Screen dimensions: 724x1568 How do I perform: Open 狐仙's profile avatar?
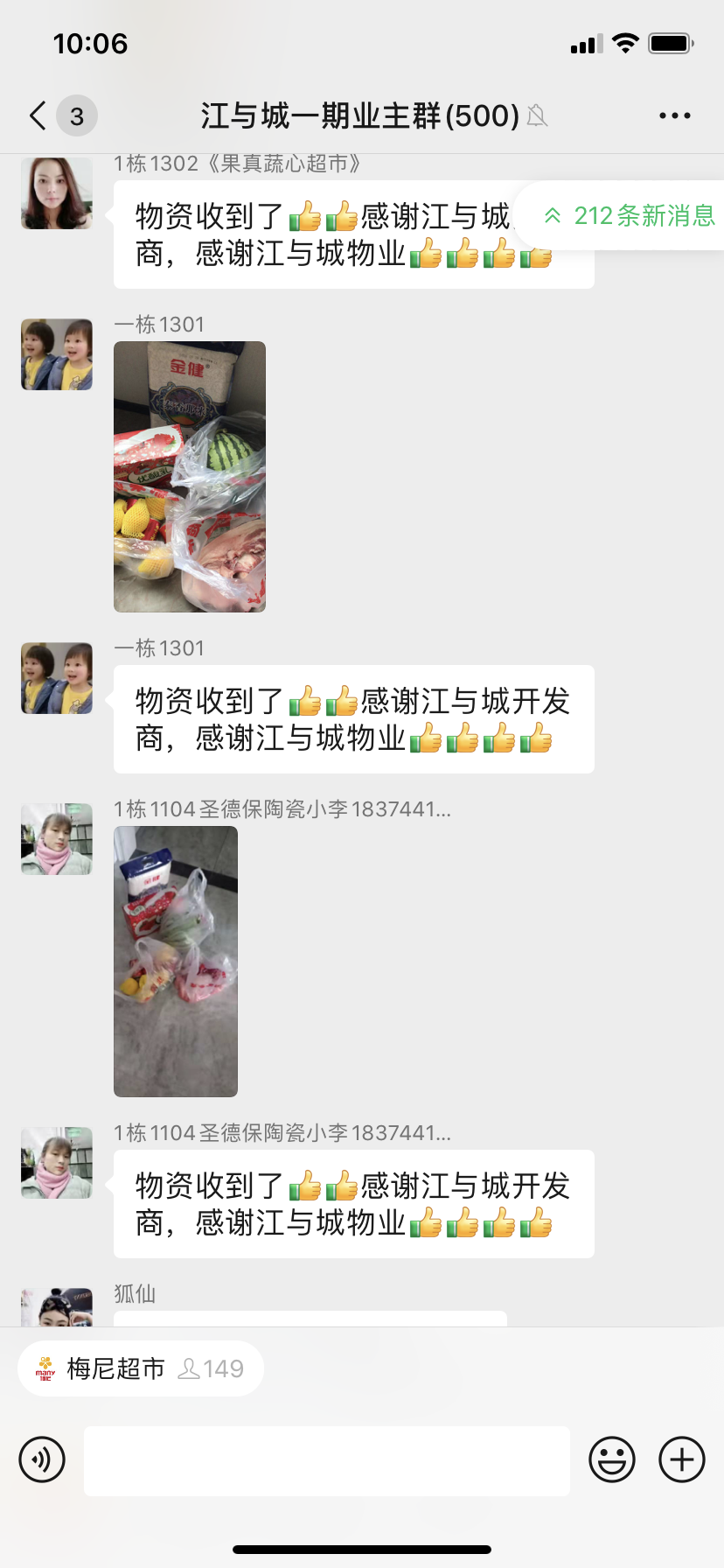click(x=57, y=1306)
